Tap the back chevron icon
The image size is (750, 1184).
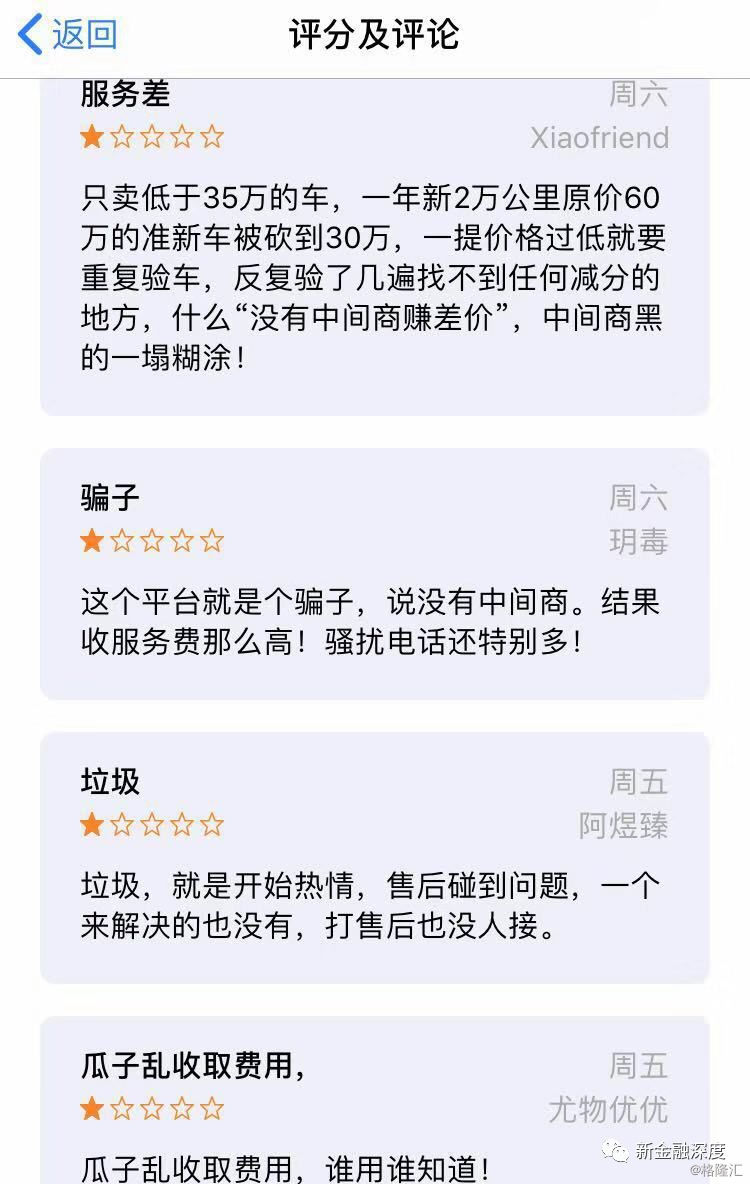[31, 31]
